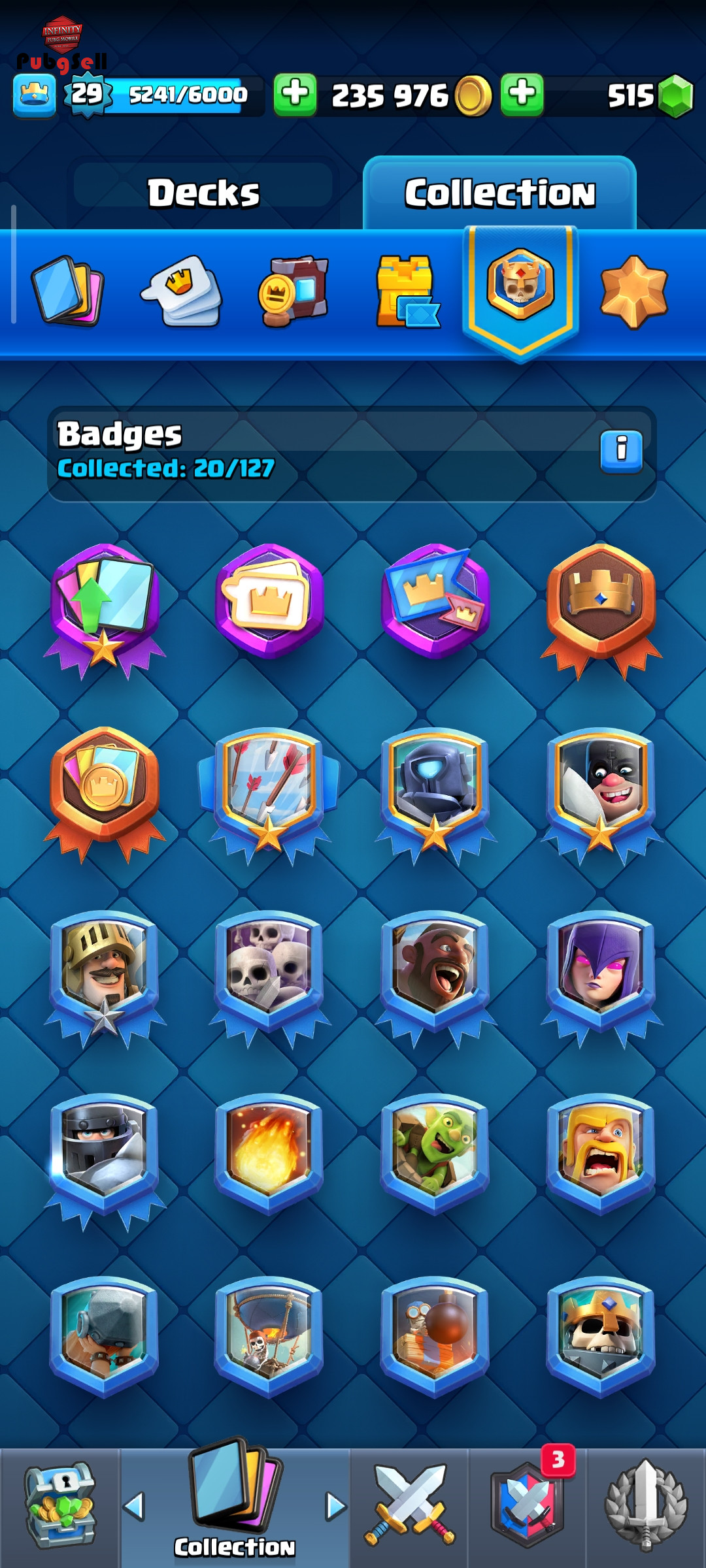View the Goblin Barrel badge
The width and height of the screenshot is (706, 1568).
point(435,1150)
